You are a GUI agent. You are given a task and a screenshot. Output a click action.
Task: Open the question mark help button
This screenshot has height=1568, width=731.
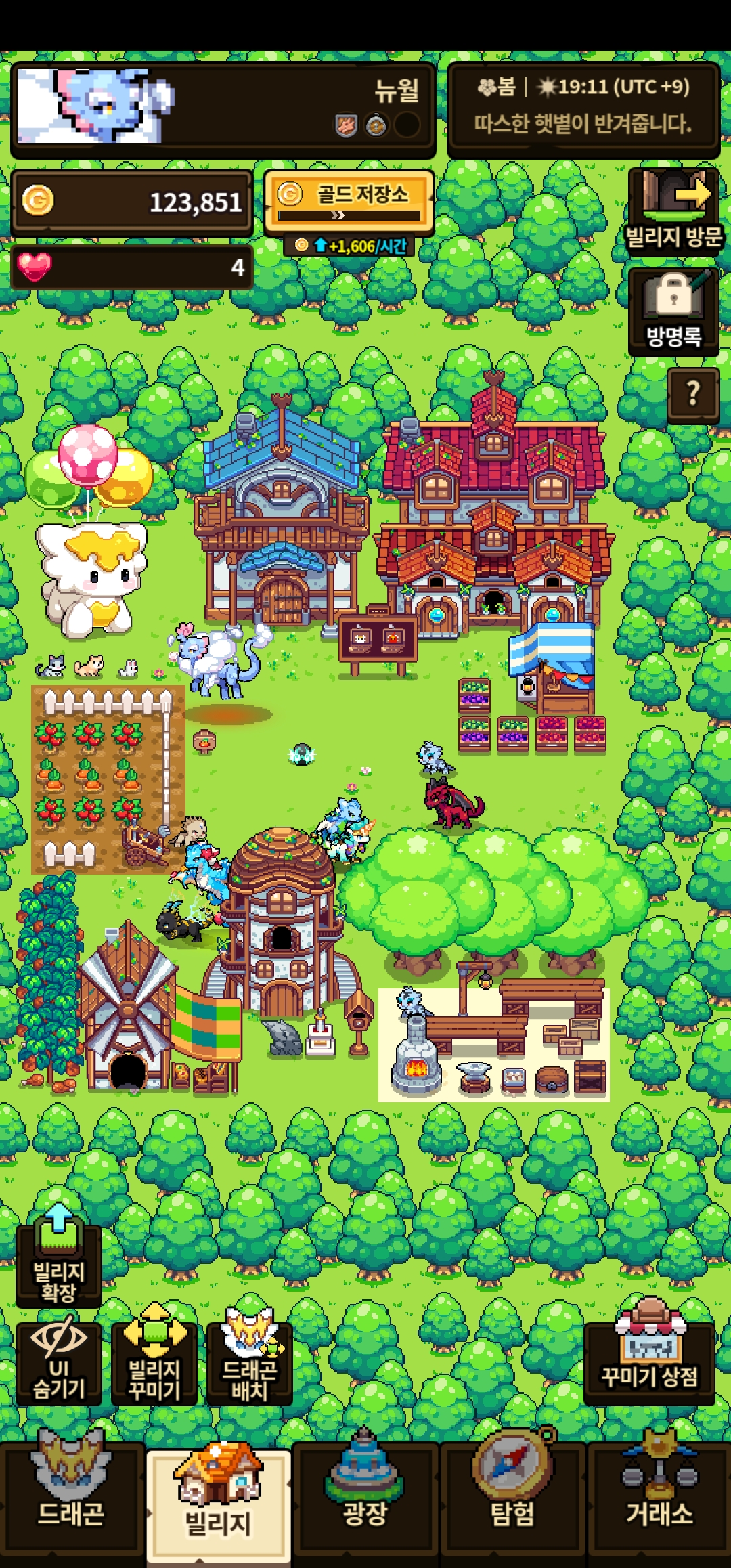click(693, 395)
